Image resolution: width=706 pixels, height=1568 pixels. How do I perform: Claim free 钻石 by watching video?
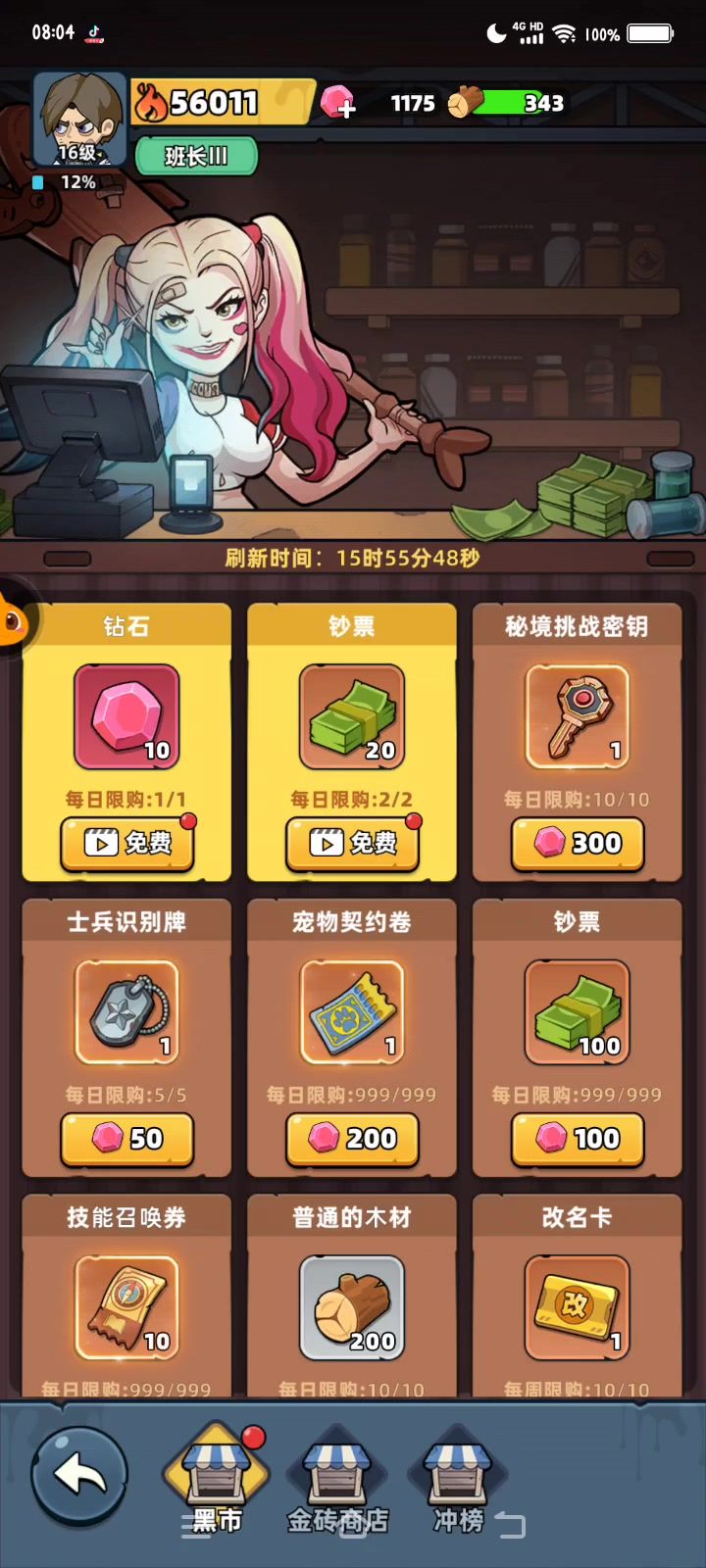point(126,843)
